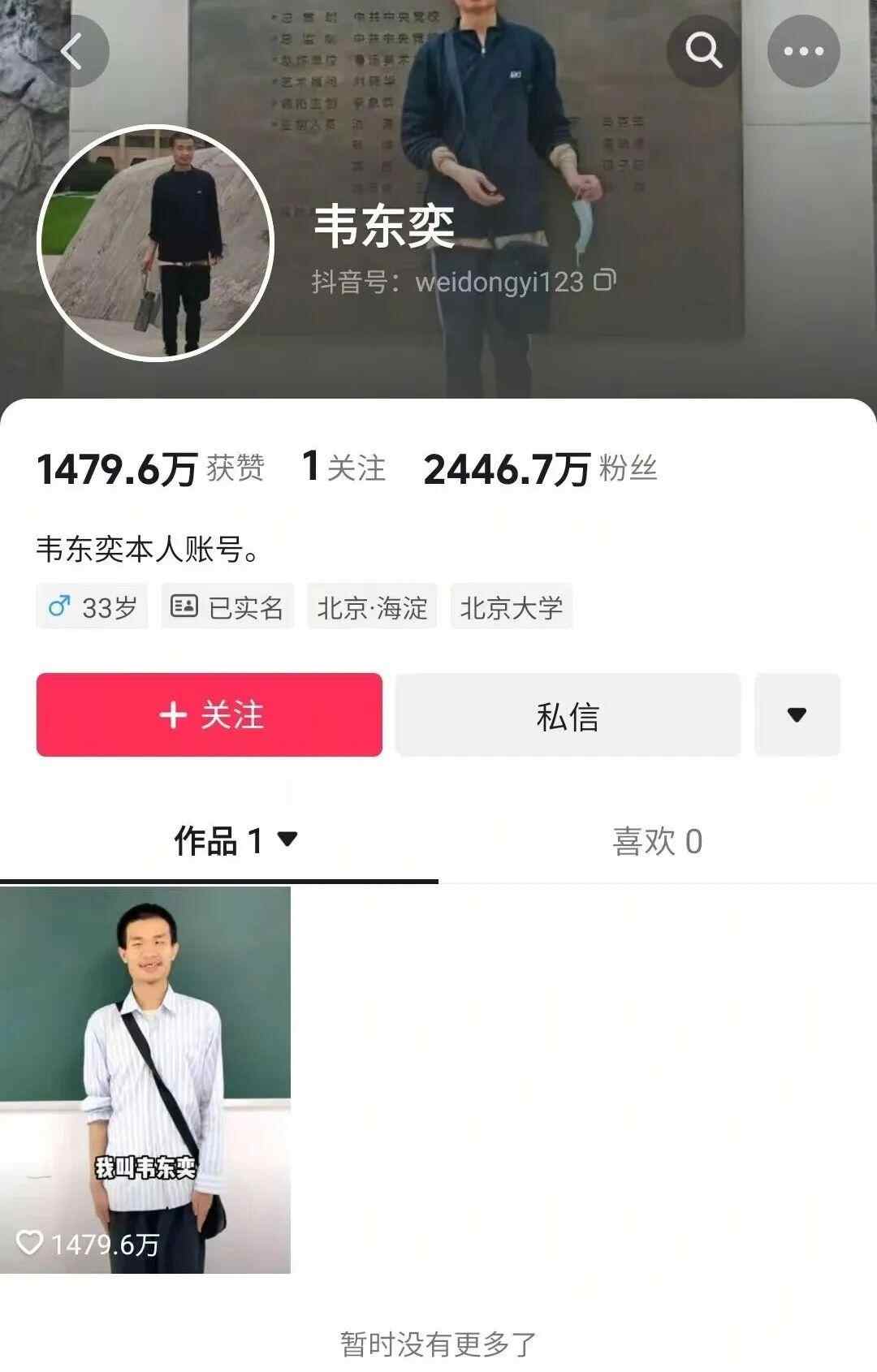Open the 北京大学 school tag

click(x=511, y=607)
